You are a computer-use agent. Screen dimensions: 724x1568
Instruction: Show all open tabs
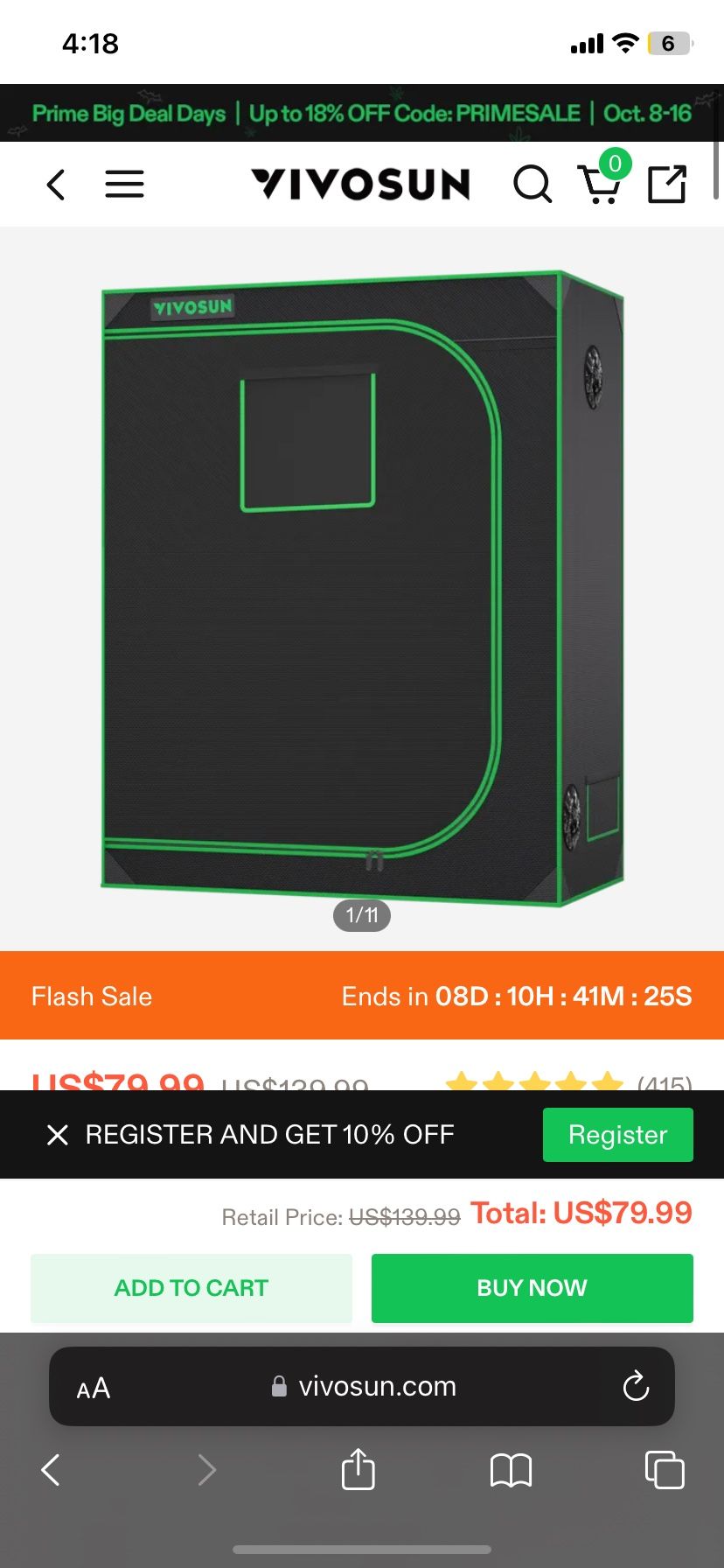tap(664, 1469)
